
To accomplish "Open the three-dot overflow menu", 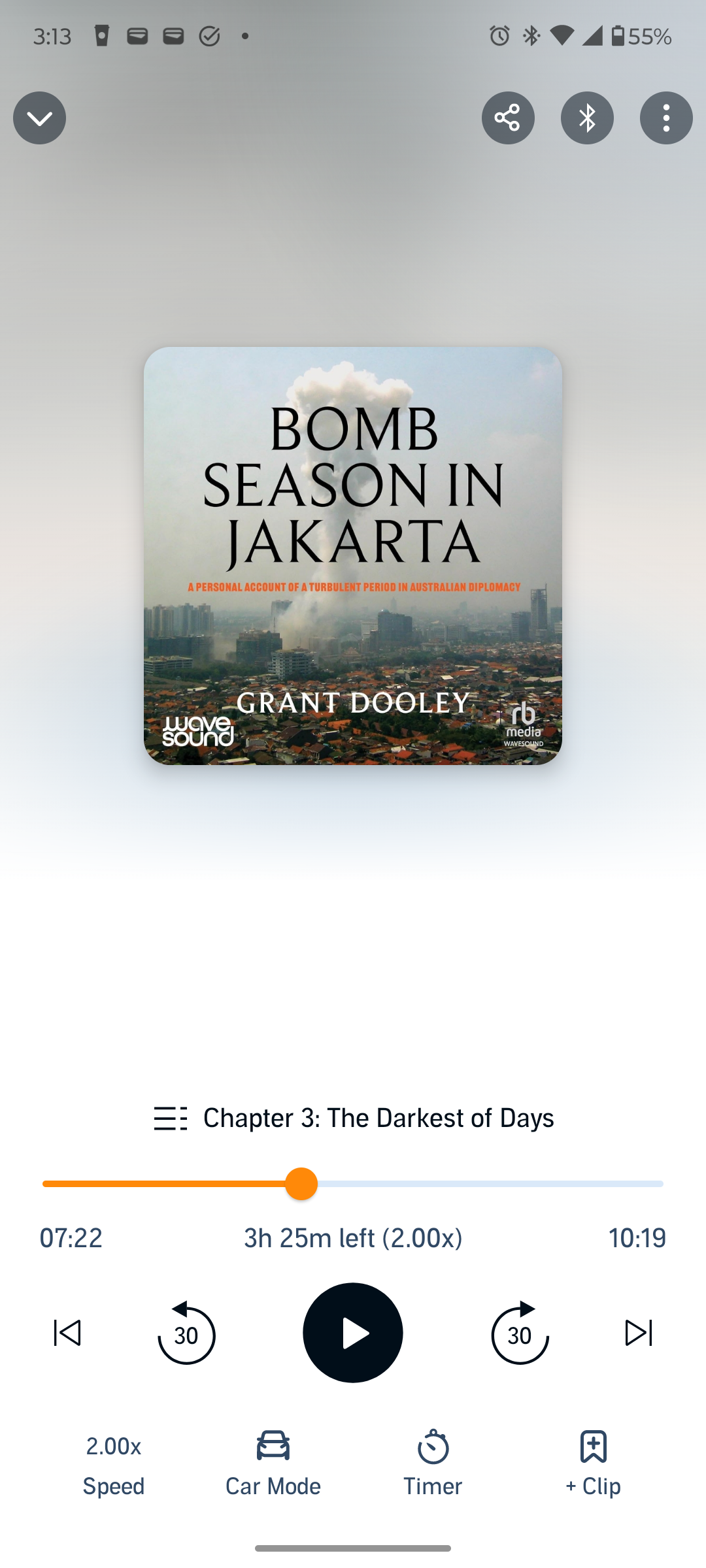I will (x=665, y=118).
